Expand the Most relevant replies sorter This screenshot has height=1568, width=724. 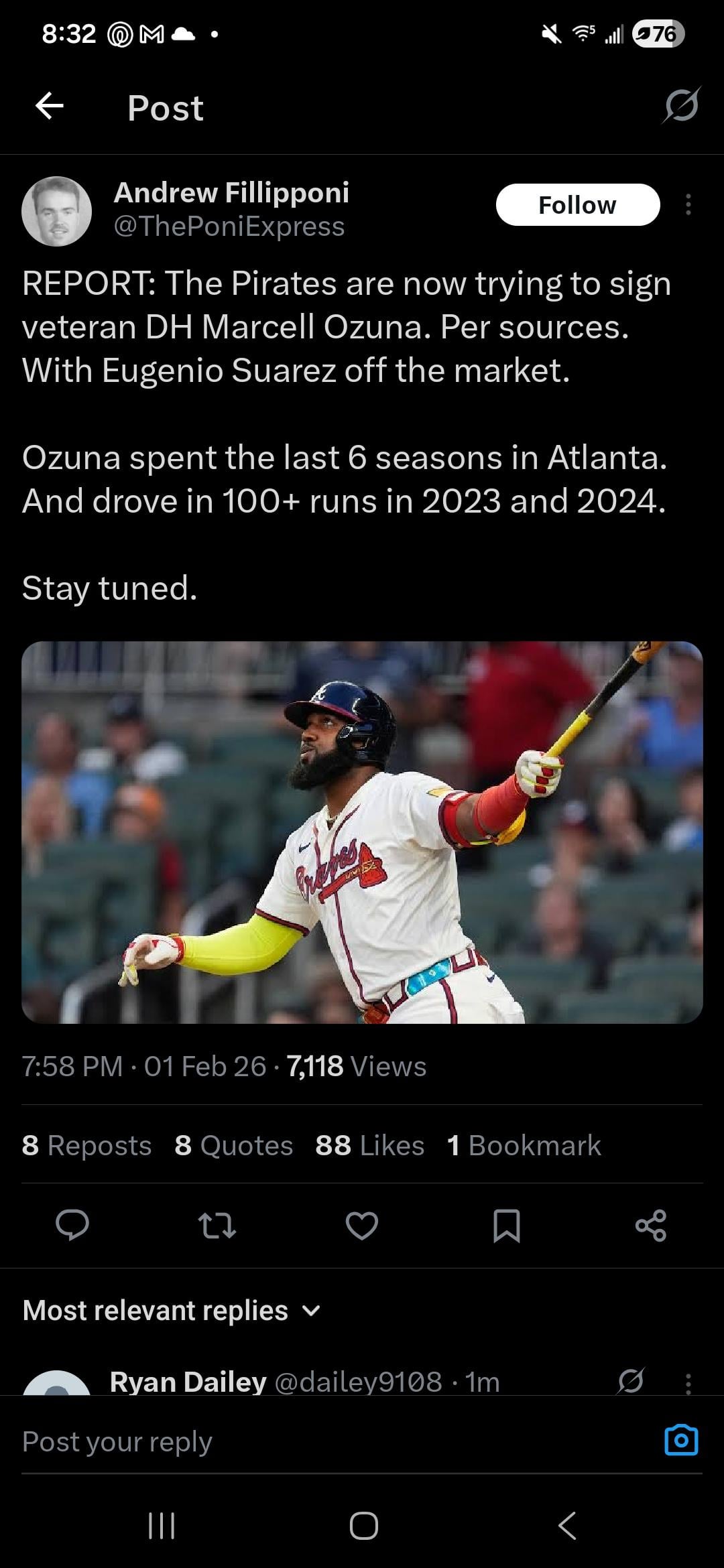(x=172, y=1310)
